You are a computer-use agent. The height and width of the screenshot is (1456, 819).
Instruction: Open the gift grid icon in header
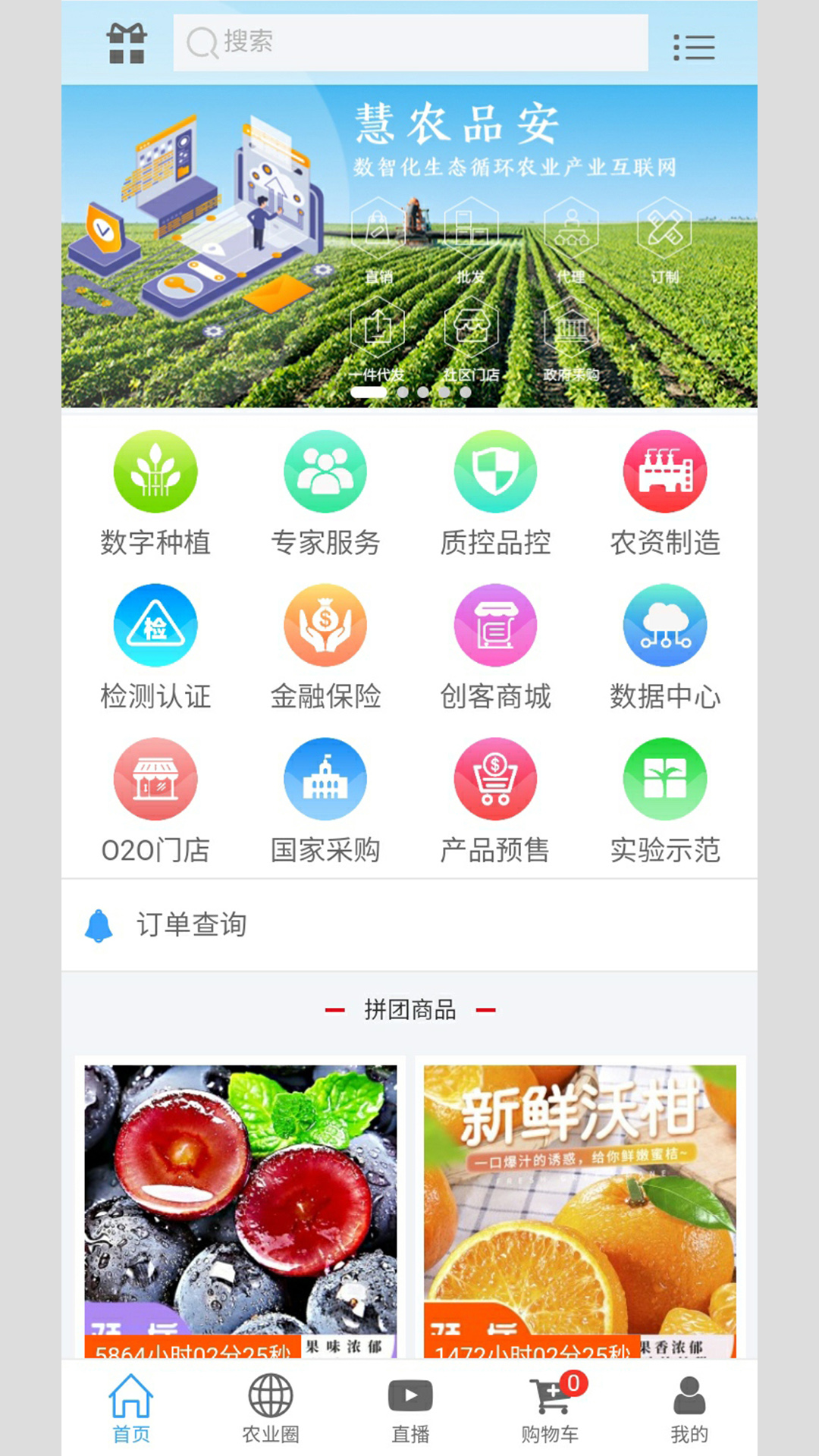click(x=127, y=44)
